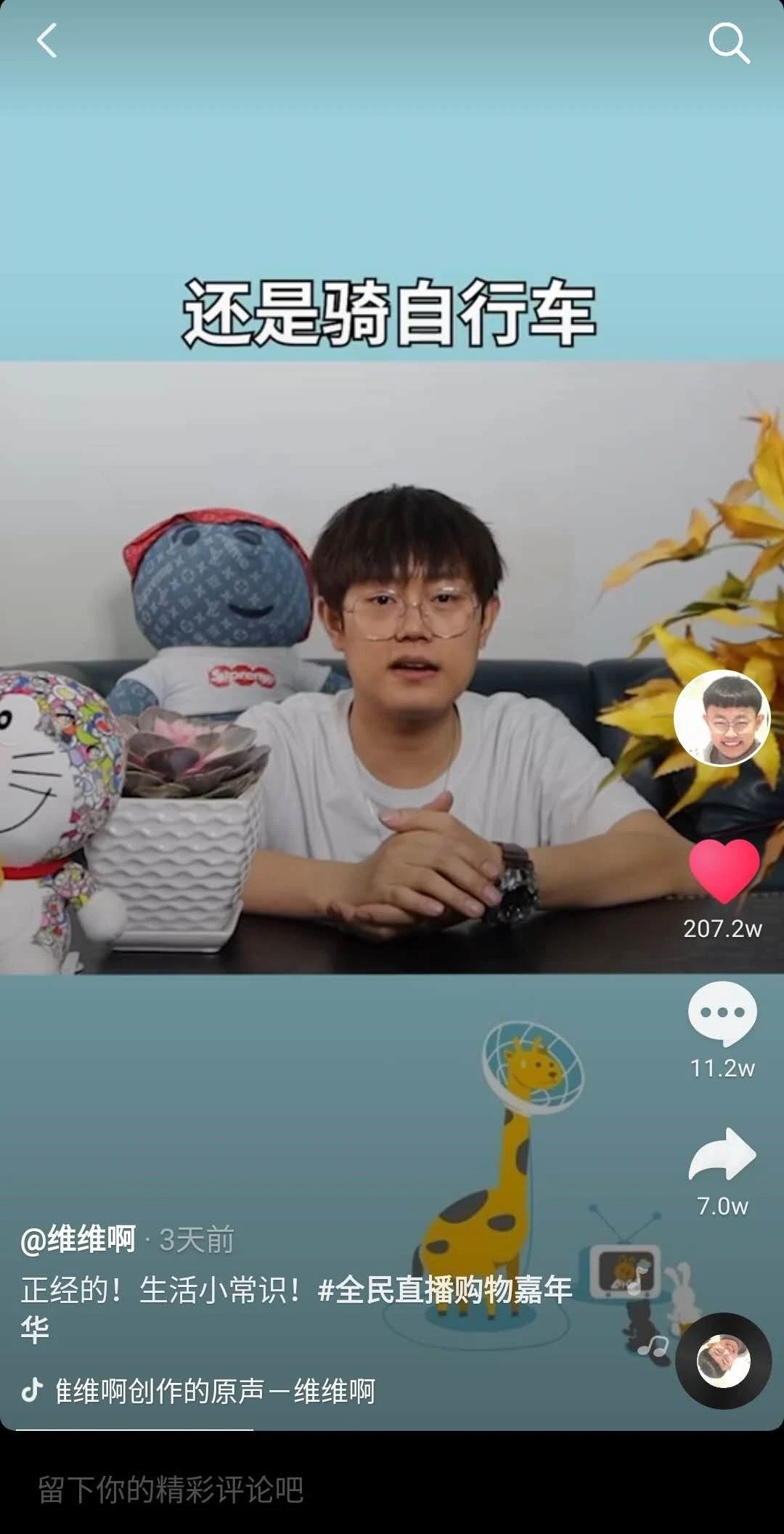The width and height of the screenshot is (784, 1534).
Task: Pause the playing video
Action: pyautogui.click(x=392, y=726)
